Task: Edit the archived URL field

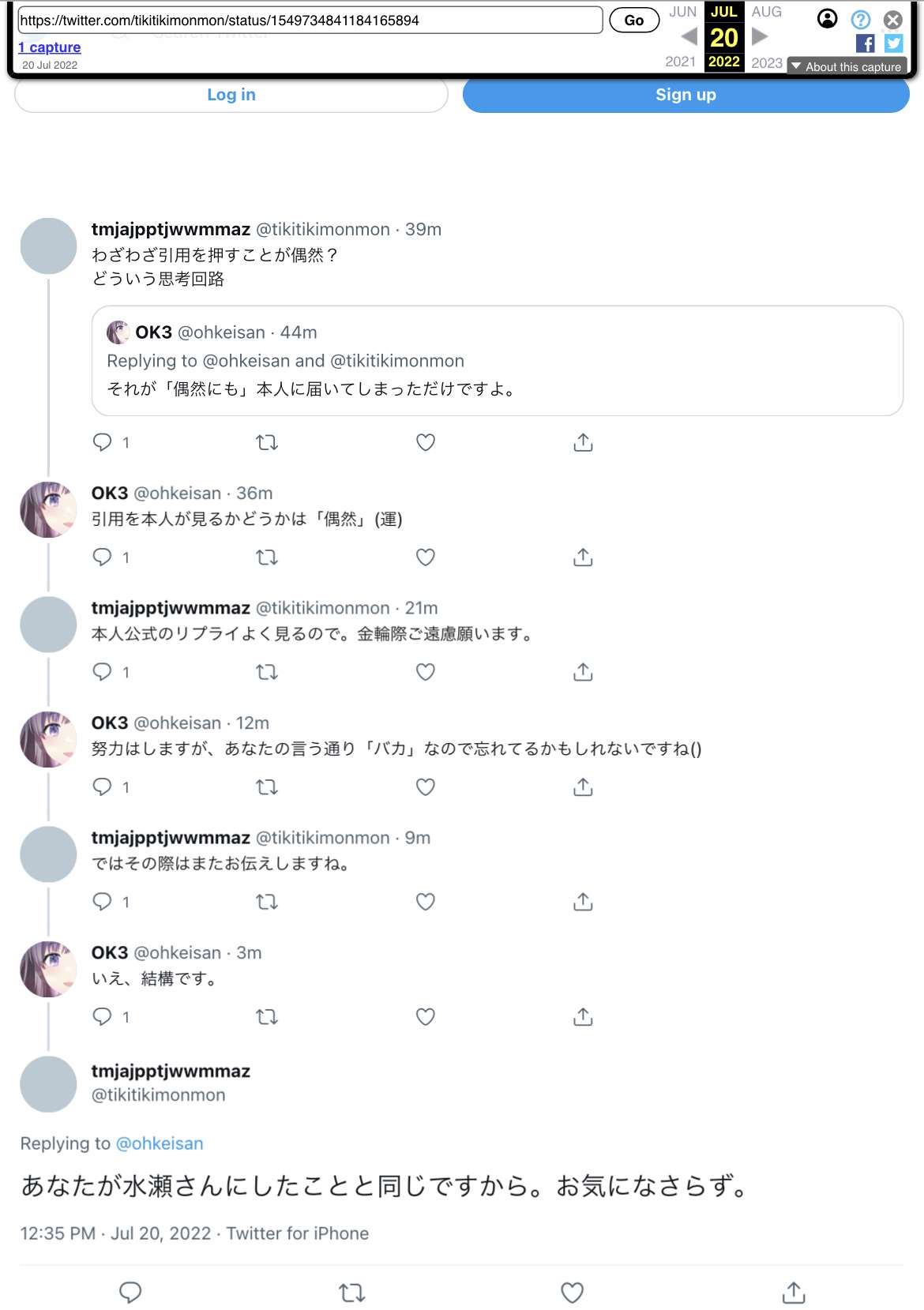Action: click(x=310, y=21)
